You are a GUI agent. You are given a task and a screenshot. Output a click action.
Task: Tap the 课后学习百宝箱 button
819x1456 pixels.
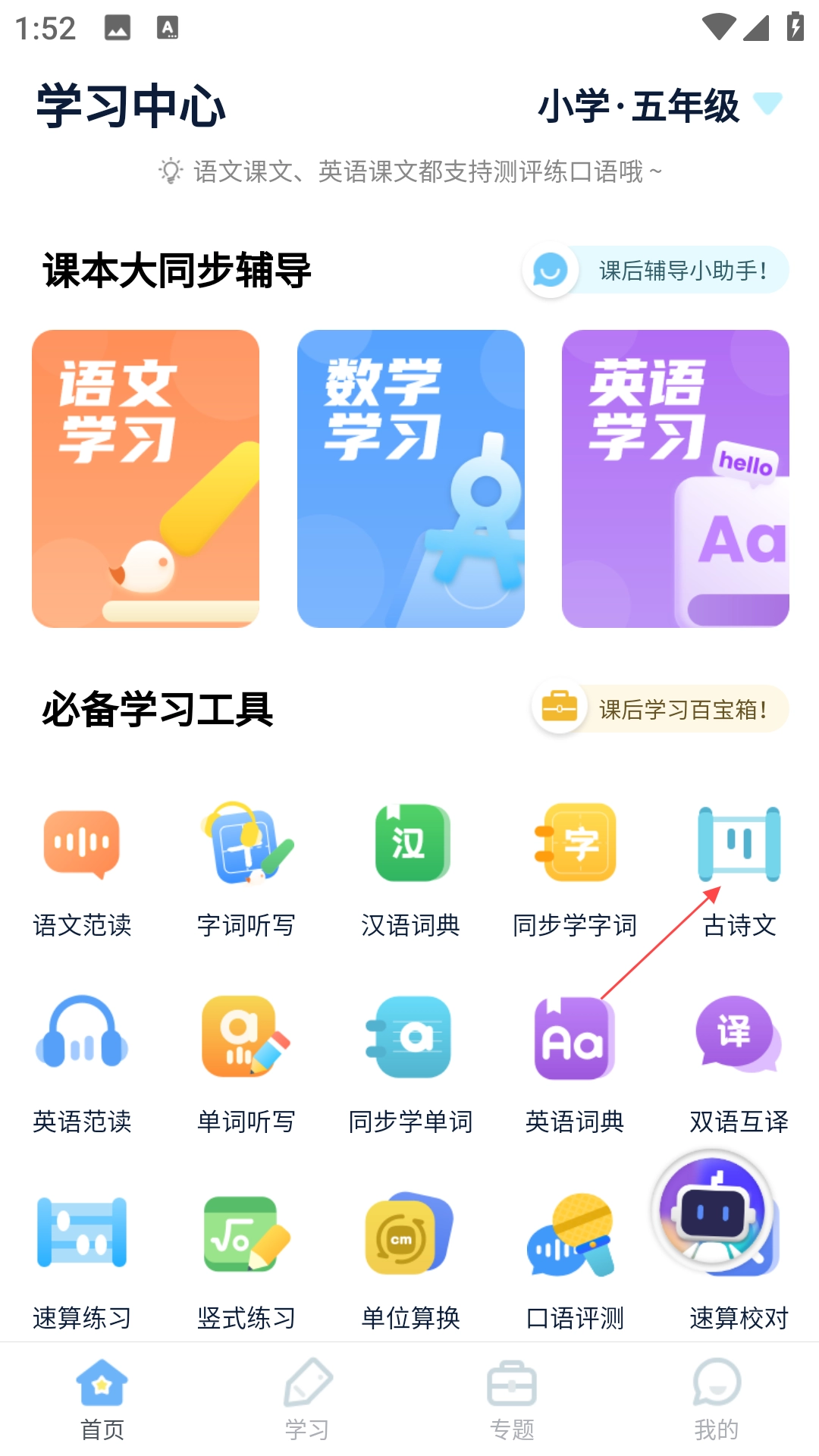[x=660, y=709]
